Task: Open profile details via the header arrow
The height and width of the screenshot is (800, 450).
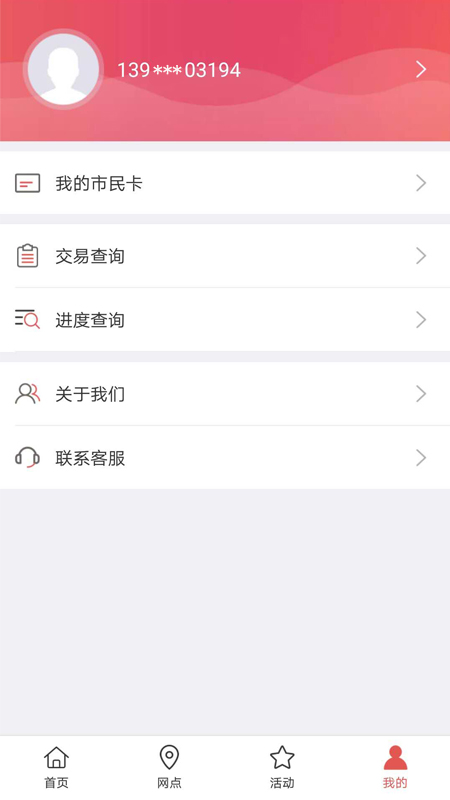Action: pos(420,69)
